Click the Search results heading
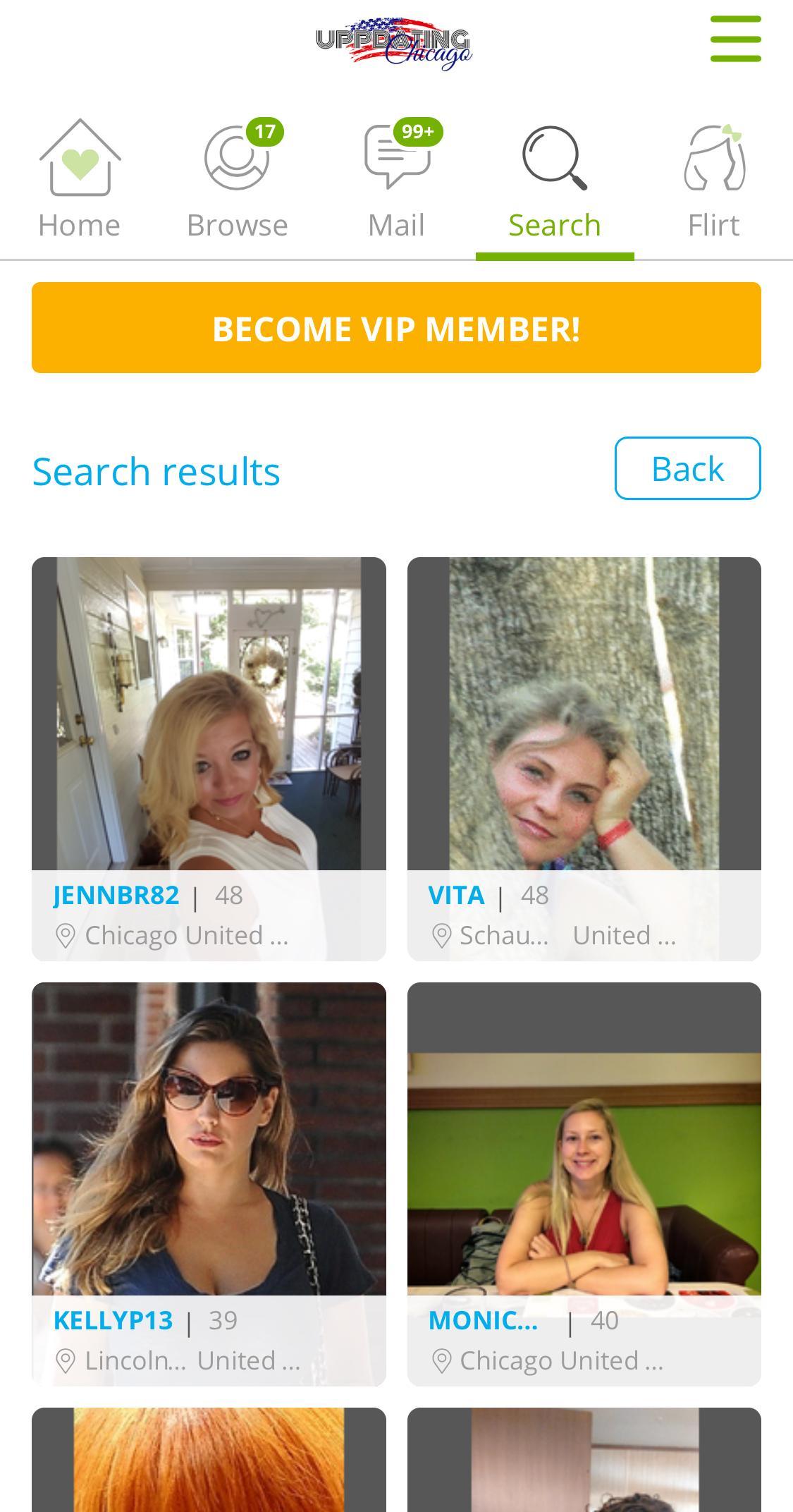 click(x=156, y=470)
